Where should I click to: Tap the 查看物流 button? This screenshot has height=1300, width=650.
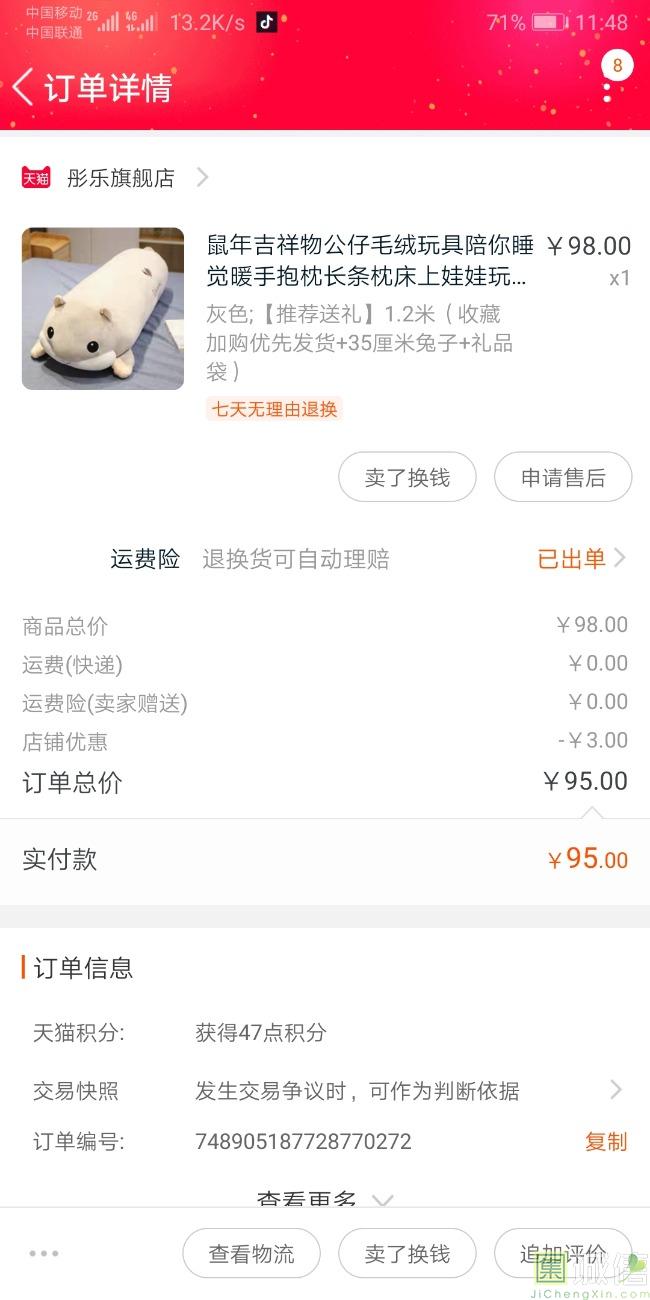pos(251,1254)
